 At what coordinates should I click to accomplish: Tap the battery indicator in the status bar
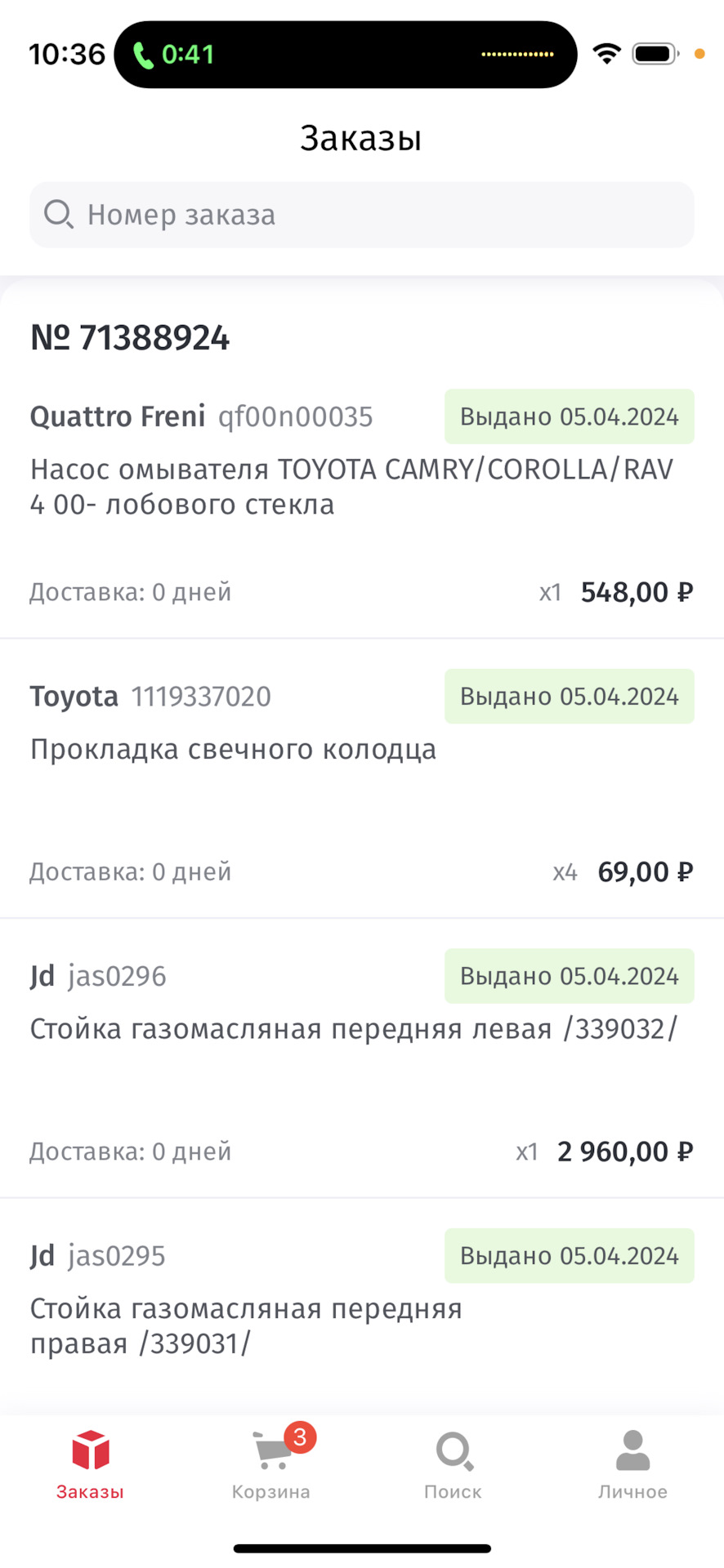654,53
